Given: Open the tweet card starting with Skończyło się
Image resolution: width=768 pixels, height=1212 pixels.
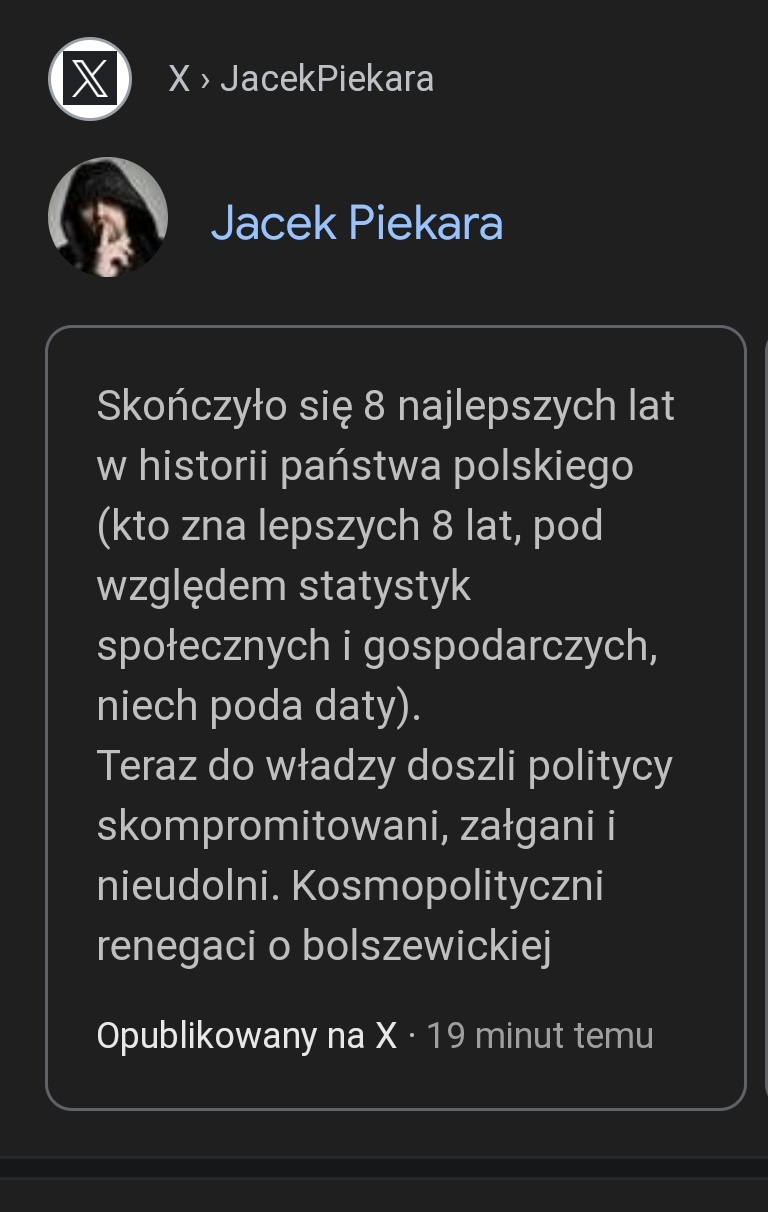Looking at the screenshot, I should tap(395, 680).
